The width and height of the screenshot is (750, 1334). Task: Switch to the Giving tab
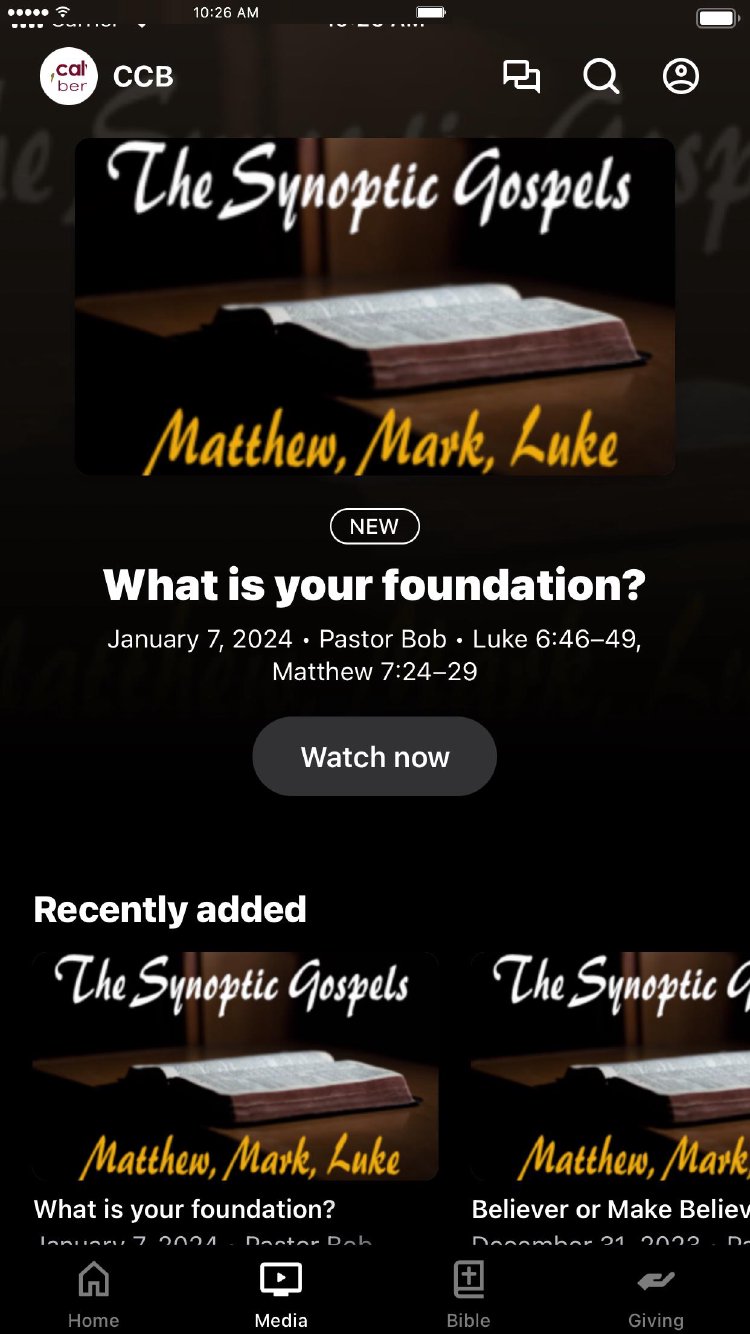click(656, 1294)
